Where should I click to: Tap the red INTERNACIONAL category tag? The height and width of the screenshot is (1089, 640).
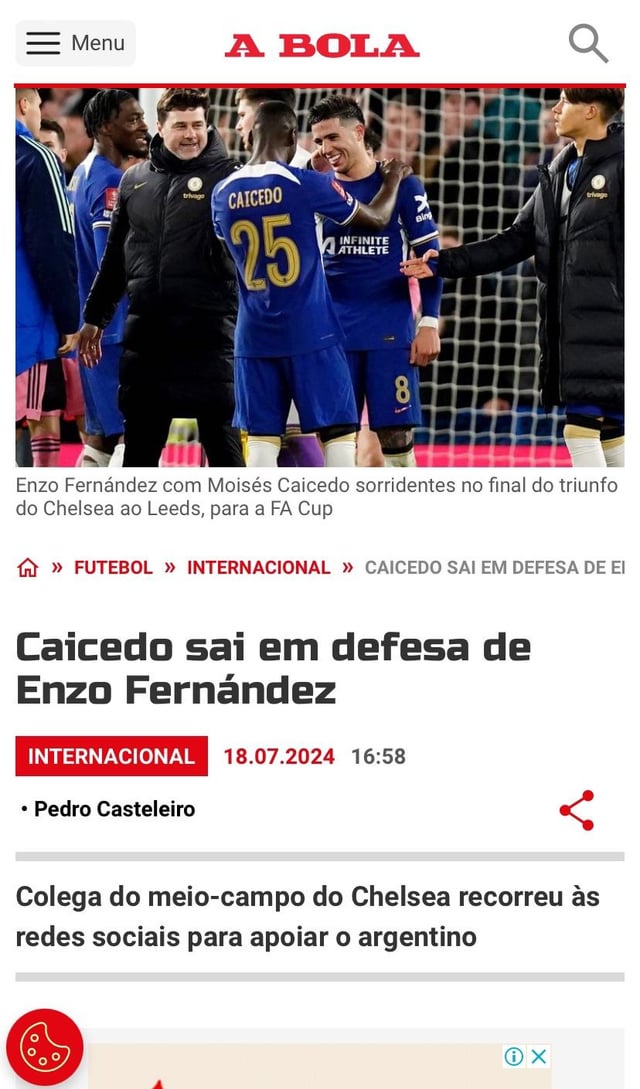pyautogui.click(x=111, y=756)
